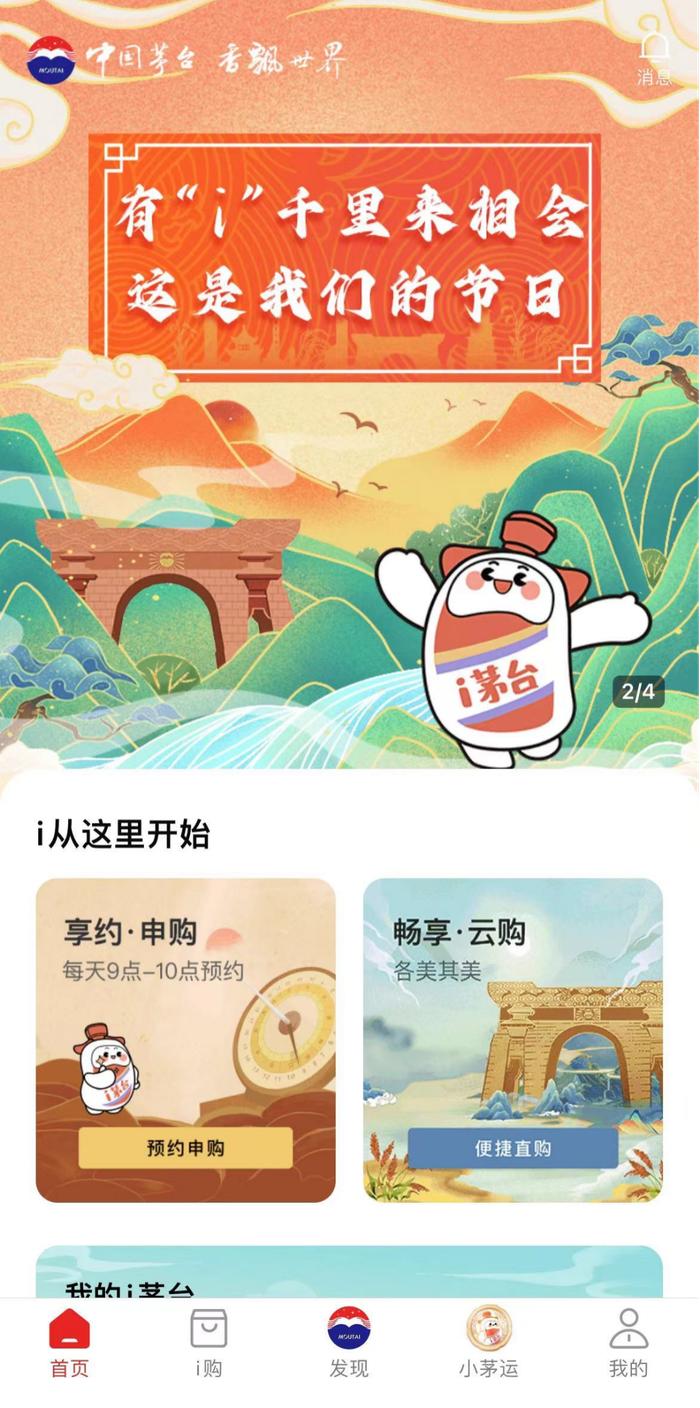
Task: Open the 我的i茅台 card
Action: click(350, 1272)
